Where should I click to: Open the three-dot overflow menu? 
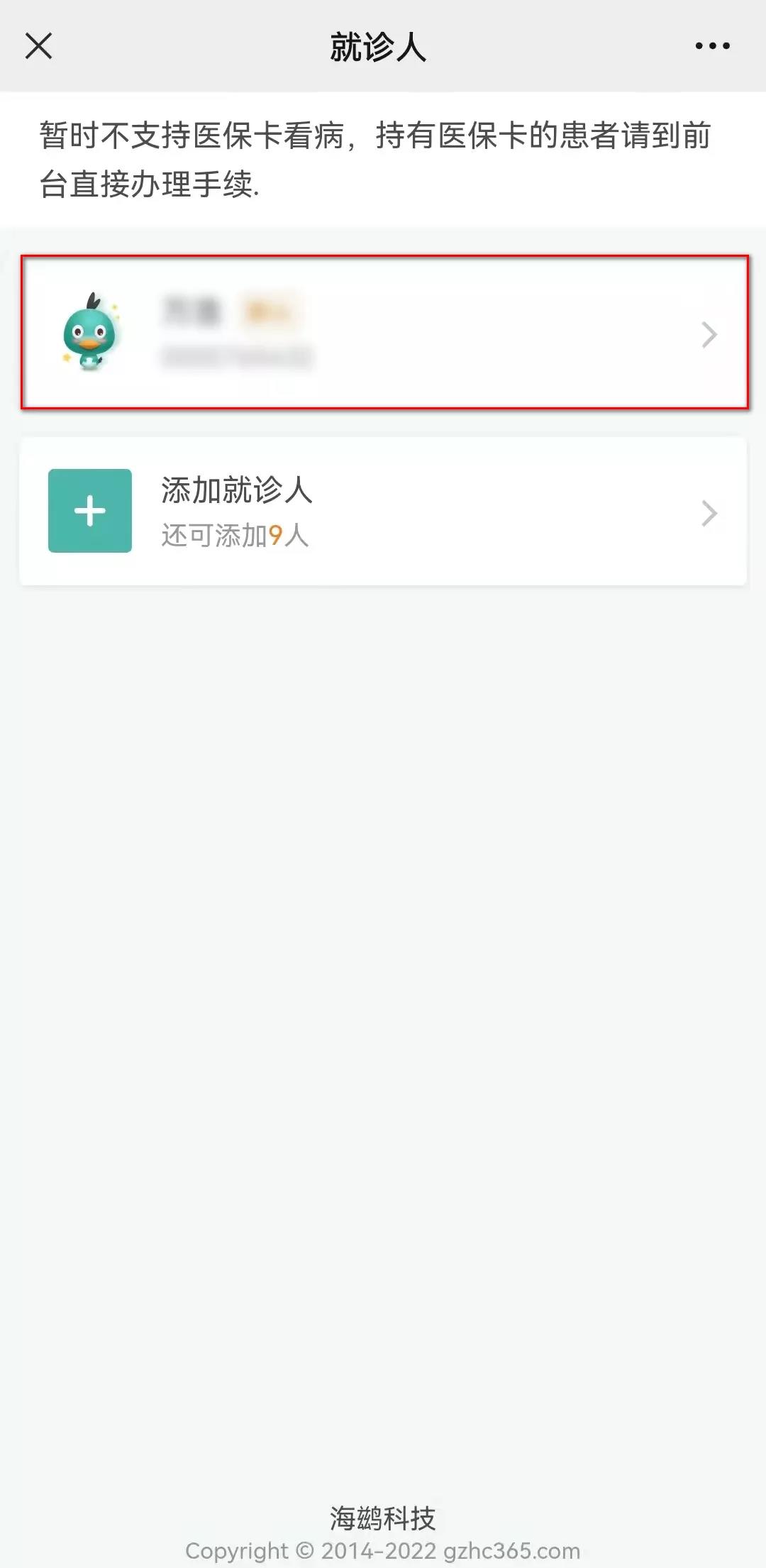click(712, 46)
